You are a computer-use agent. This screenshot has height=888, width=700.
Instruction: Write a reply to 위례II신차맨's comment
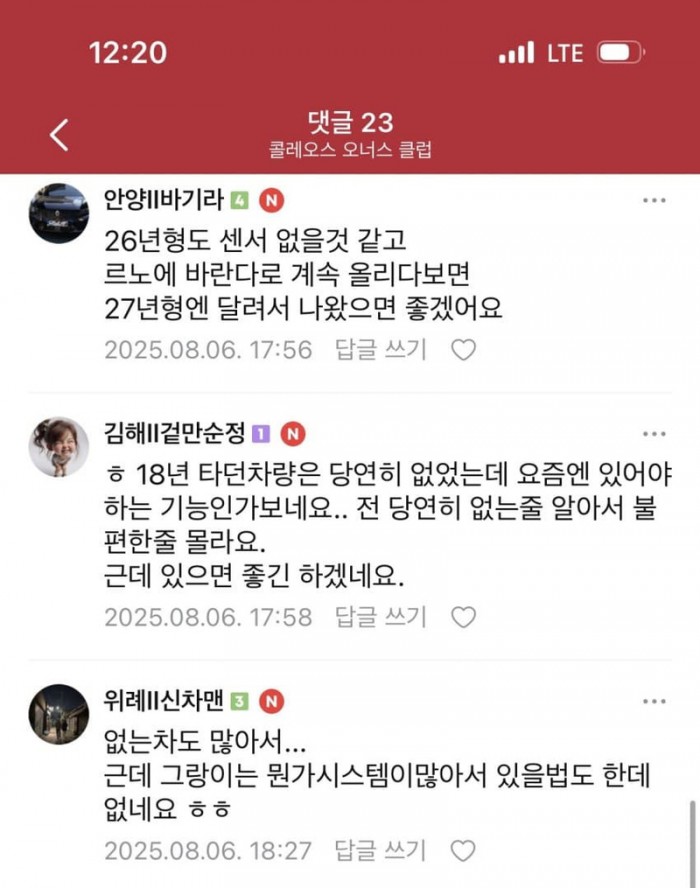(x=380, y=850)
